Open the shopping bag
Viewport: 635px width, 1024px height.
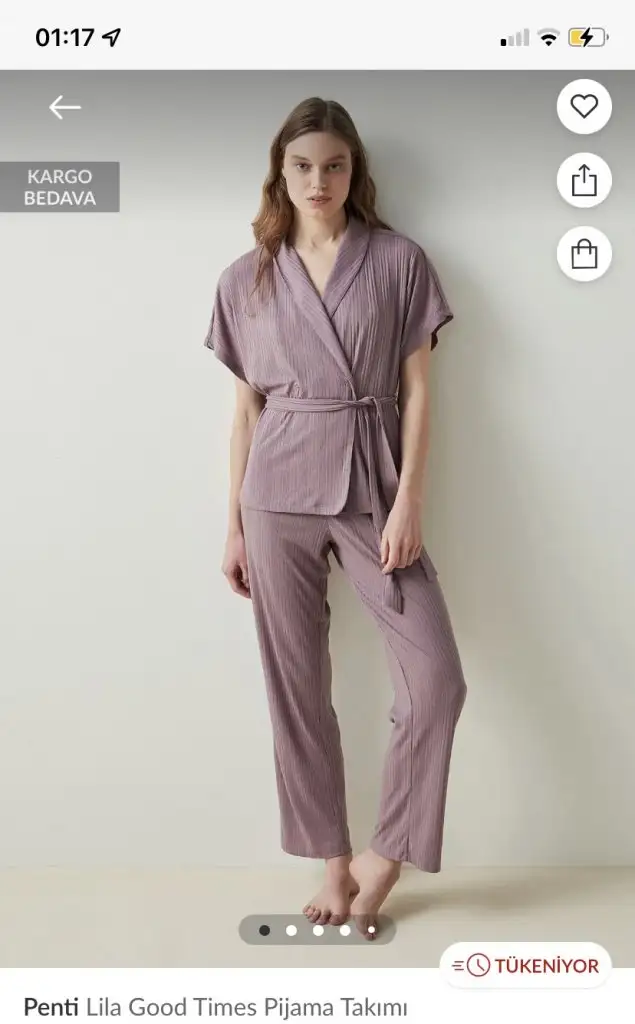[x=584, y=254]
